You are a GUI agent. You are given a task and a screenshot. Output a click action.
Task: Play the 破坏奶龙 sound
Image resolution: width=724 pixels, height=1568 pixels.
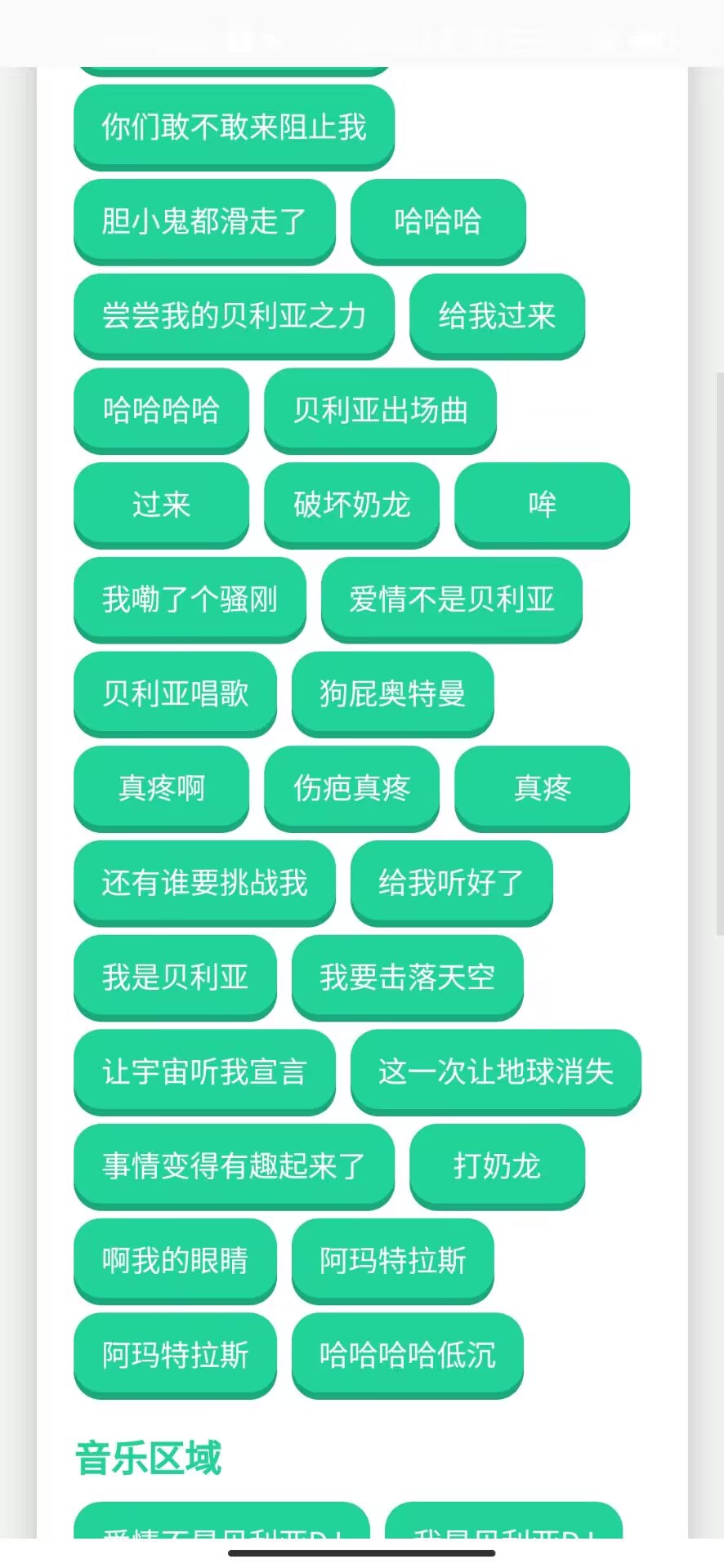(x=351, y=505)
